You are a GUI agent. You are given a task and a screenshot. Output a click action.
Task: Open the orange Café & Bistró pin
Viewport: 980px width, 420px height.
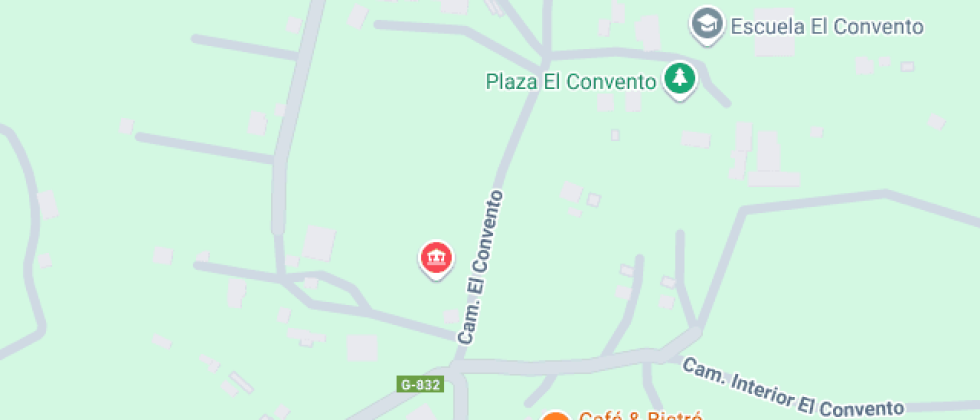click(555, 417)
